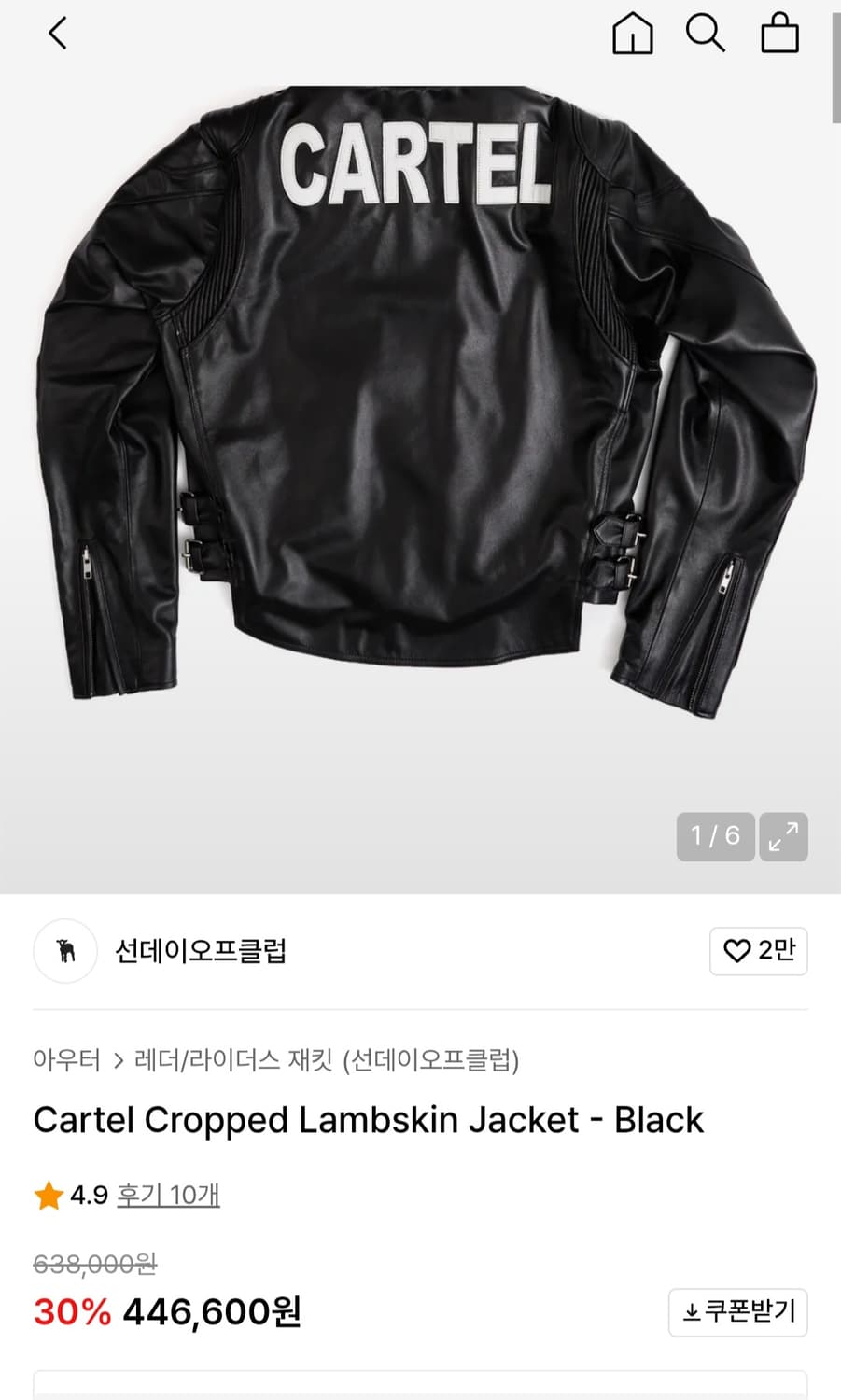The width and height of the screenshot is (841, 1400).
Task: Open 후기 10개 reviews link
Action: [169, 1195]
